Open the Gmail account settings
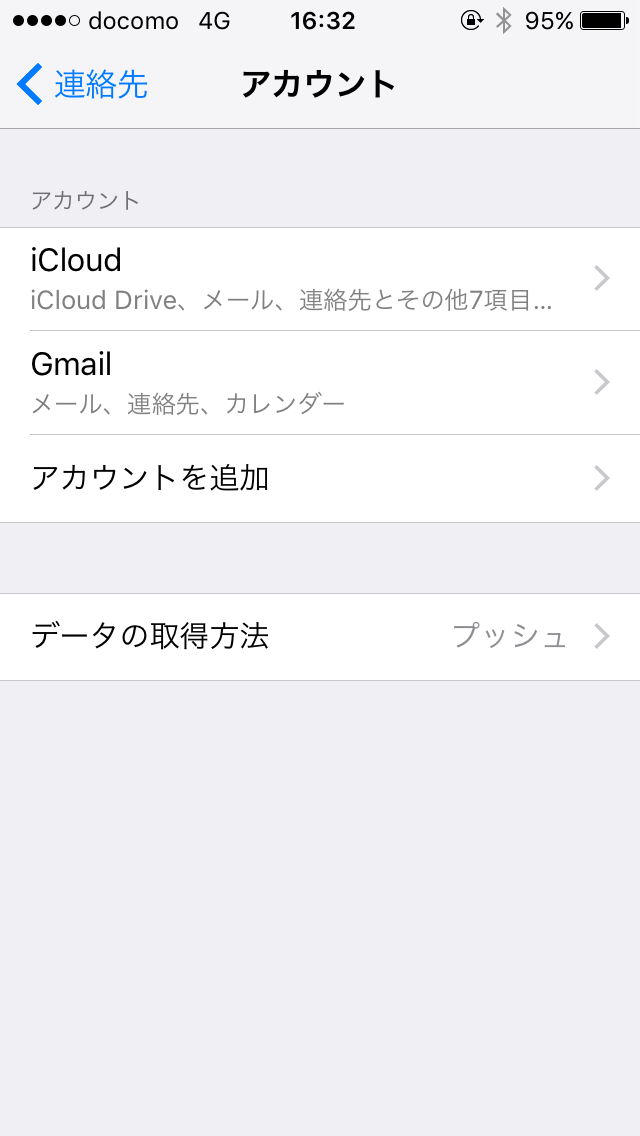The height and width of the screenshot is (1136, 640). point(320,383)
